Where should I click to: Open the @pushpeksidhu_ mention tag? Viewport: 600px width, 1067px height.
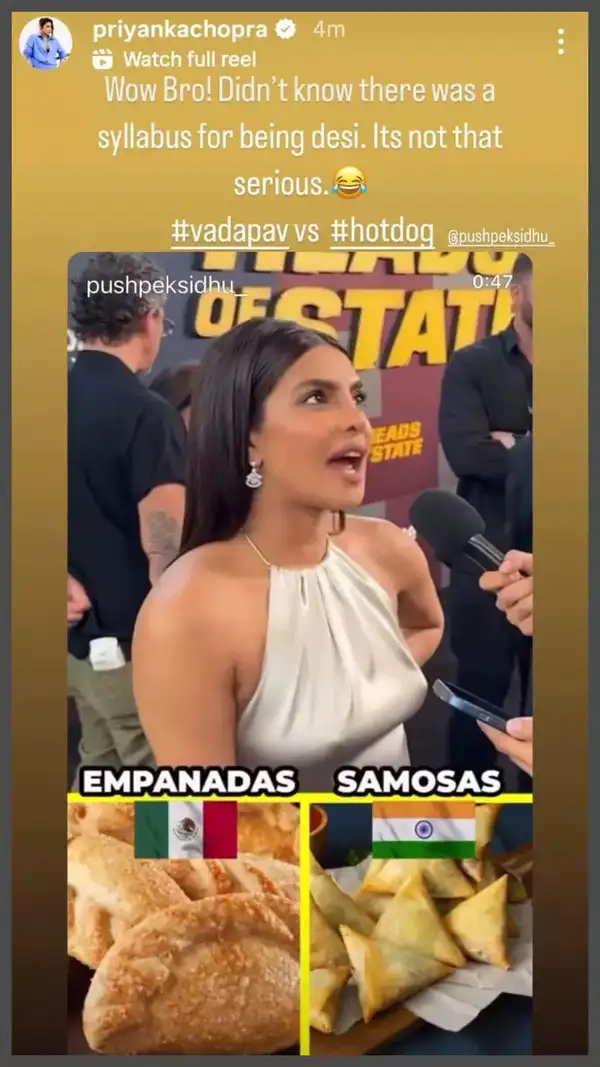tap(500, 238)
